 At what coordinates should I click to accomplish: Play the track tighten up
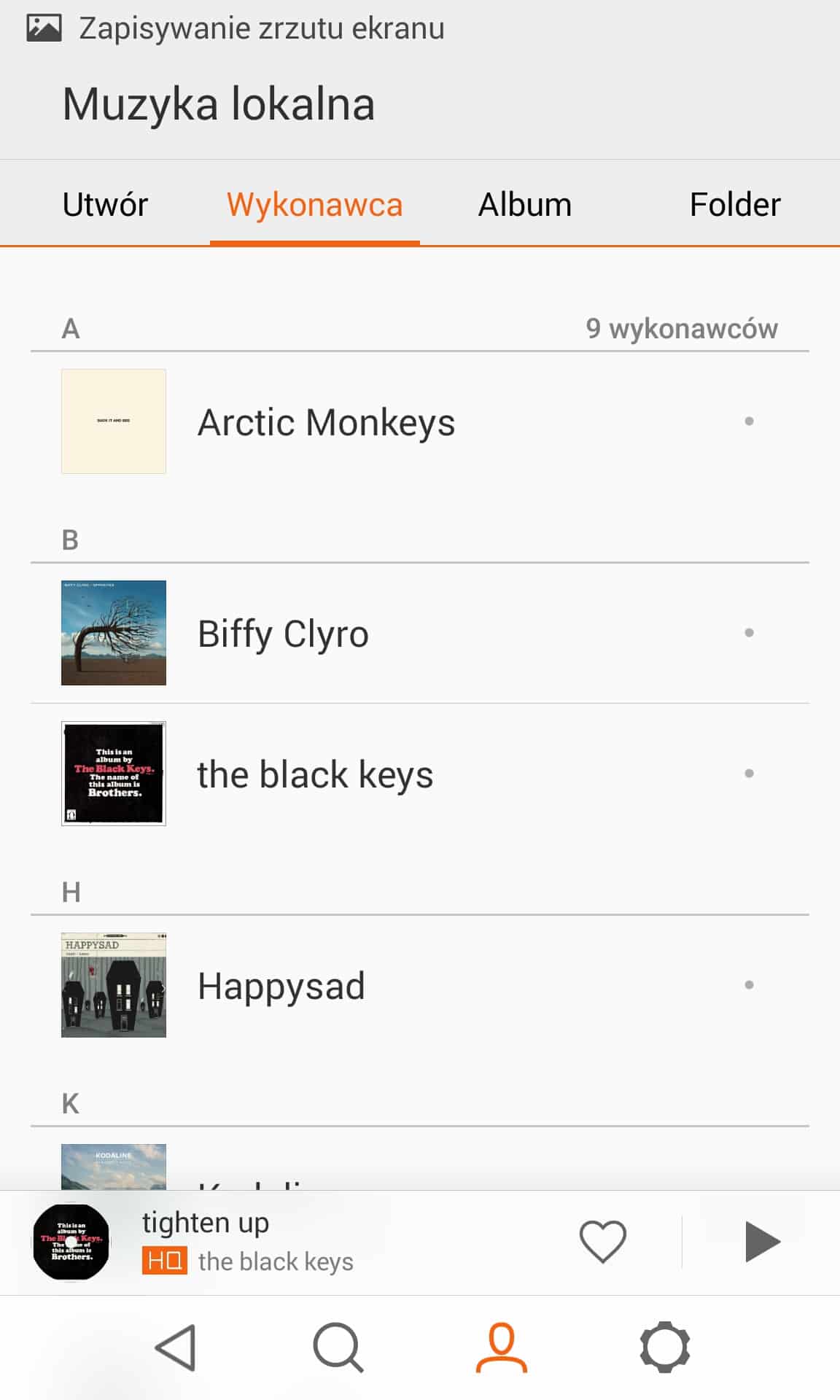point(762,1241)
